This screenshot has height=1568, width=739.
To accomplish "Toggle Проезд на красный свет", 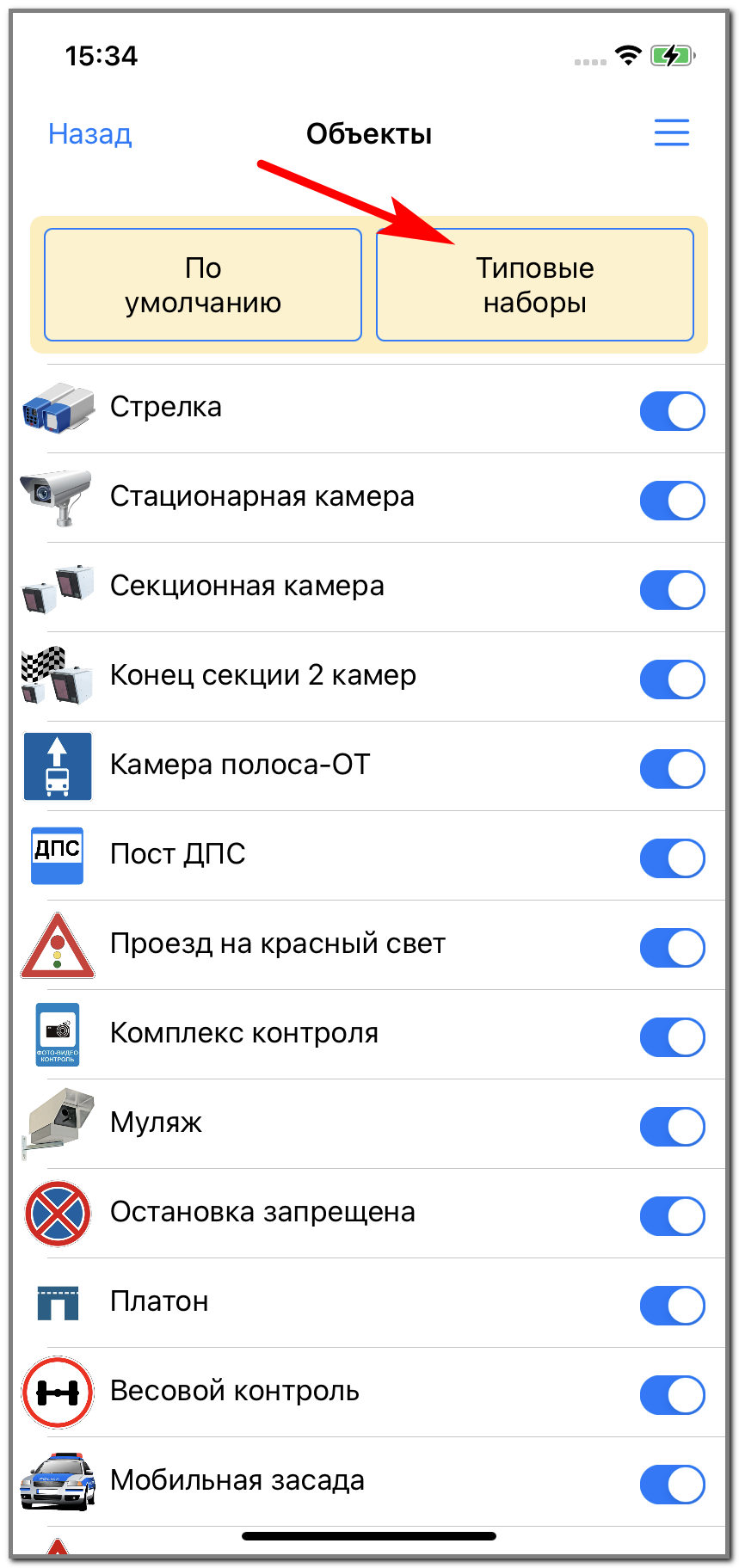I will tap(672, 948).
